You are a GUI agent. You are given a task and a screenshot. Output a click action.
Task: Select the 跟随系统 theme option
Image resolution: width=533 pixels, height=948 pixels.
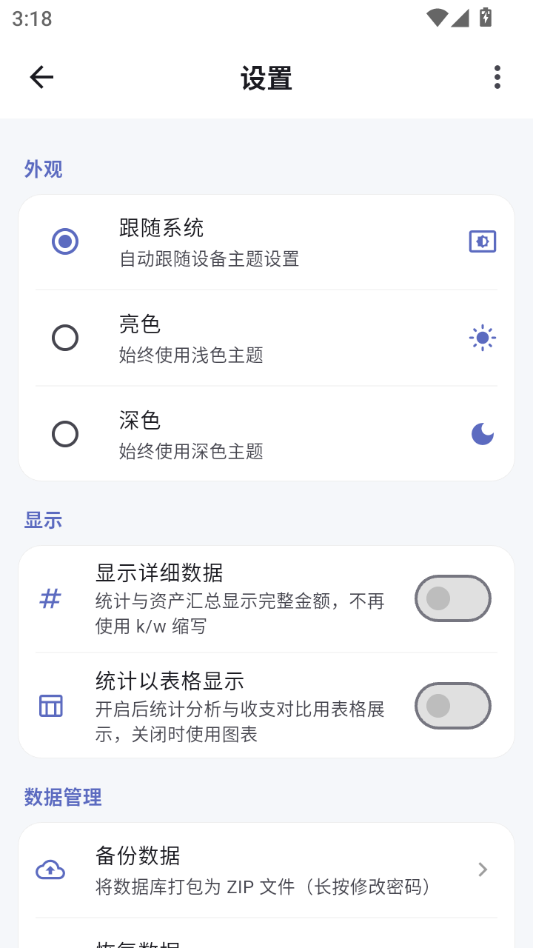coord(266,242)
